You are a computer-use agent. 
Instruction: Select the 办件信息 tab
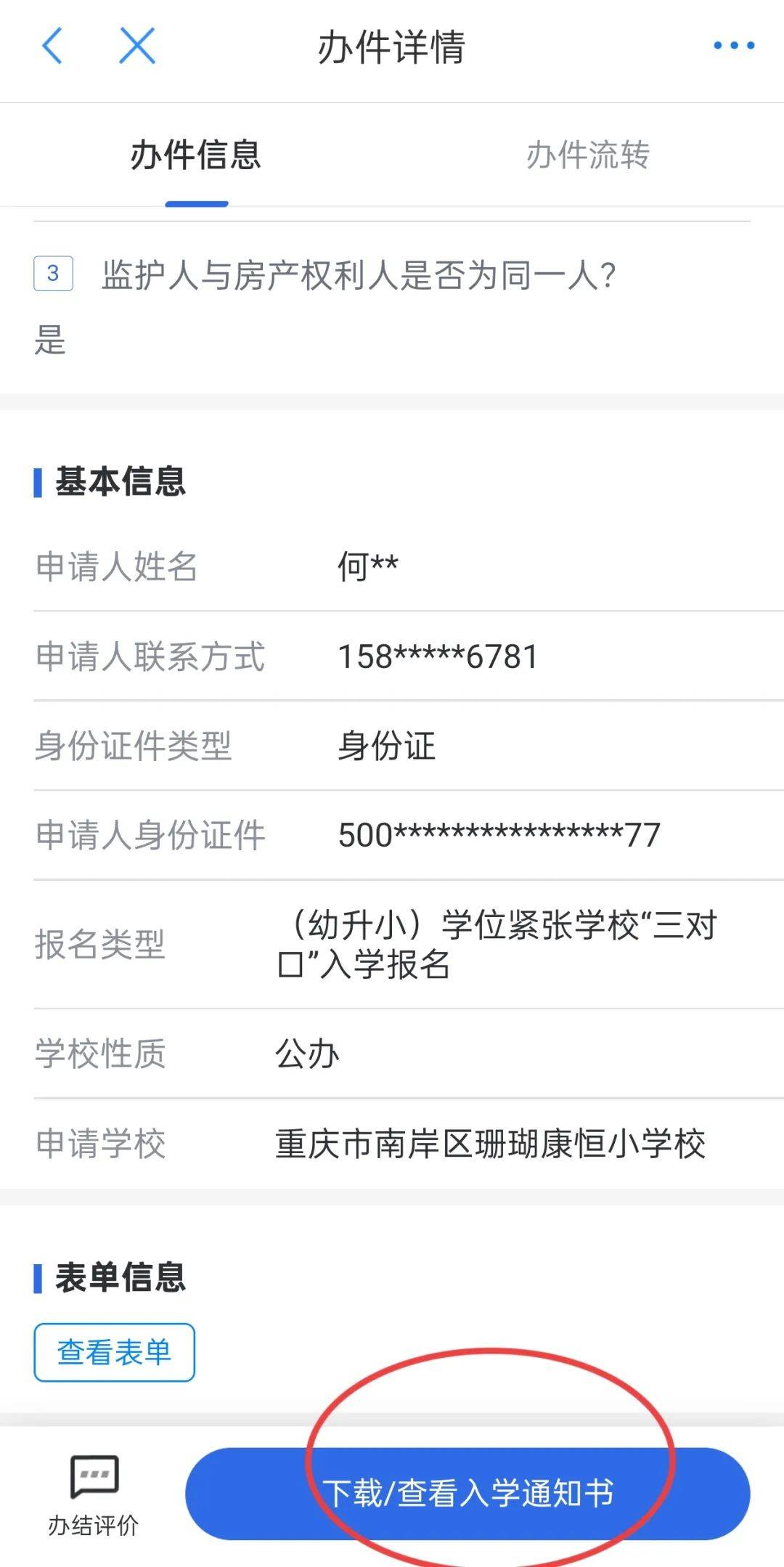[x=196, y=155]
